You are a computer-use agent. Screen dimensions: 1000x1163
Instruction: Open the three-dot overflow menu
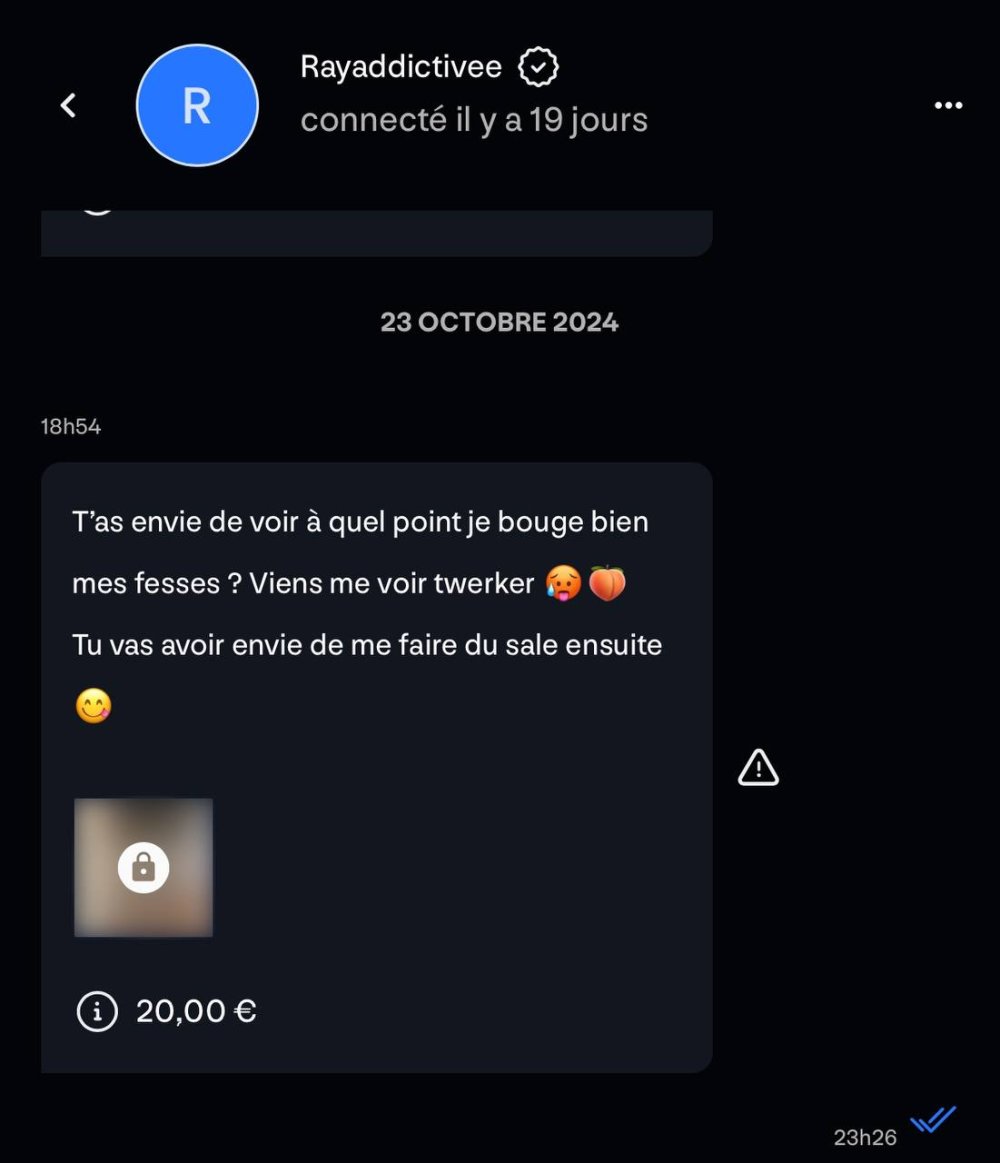point(947,106)
